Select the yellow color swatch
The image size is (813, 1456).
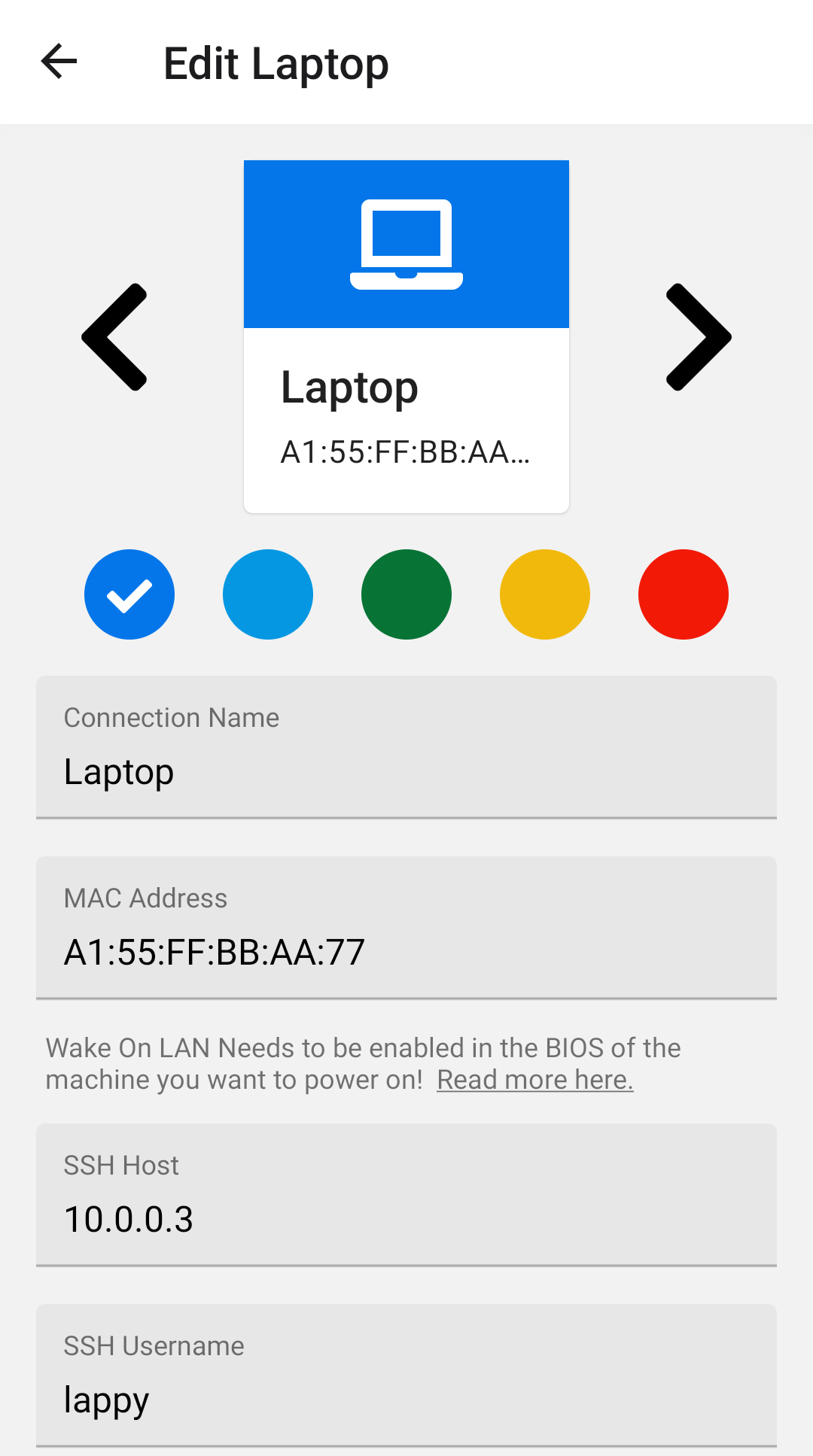click(545, 594)
